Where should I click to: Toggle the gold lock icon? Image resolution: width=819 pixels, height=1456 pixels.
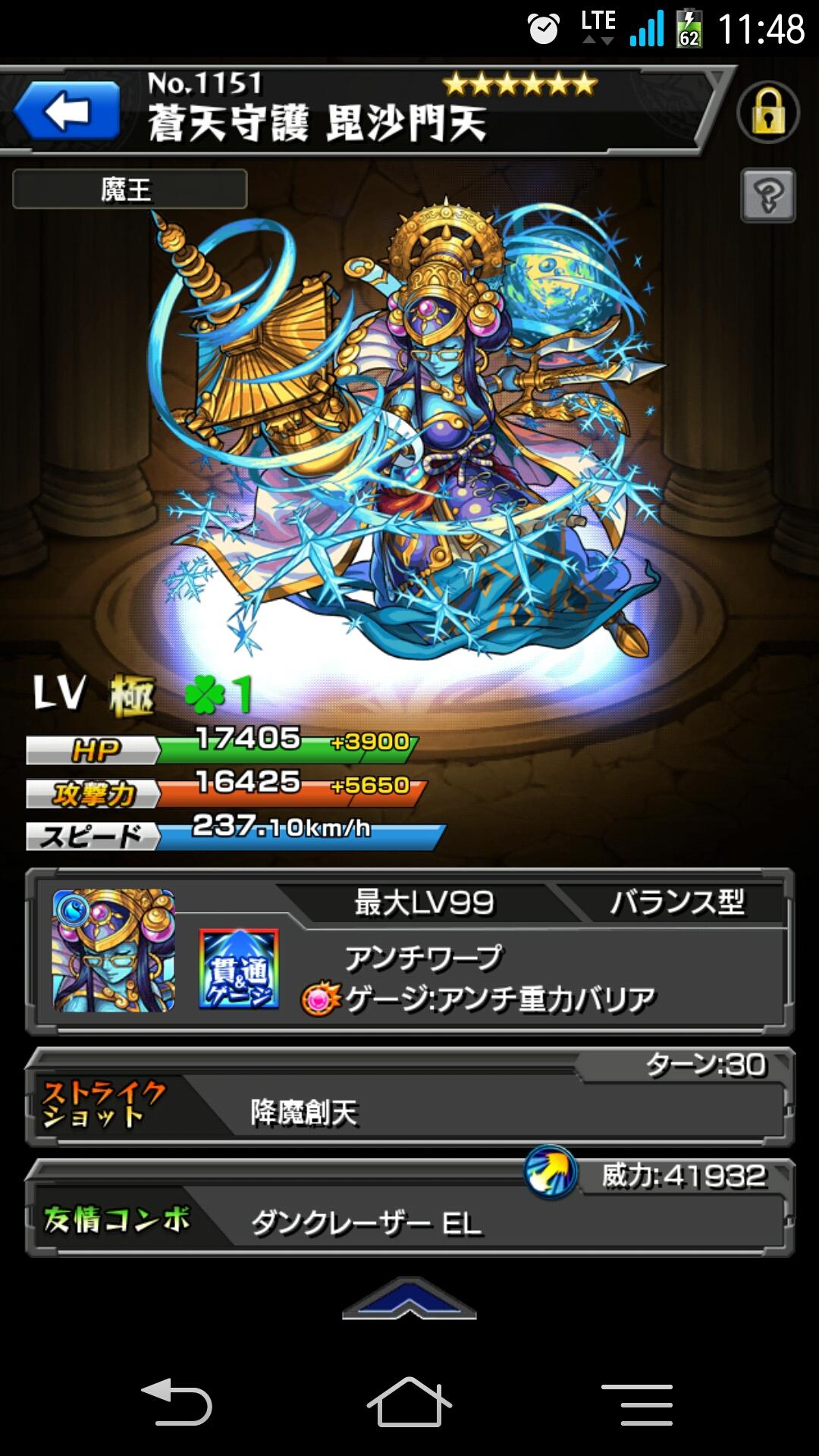click(x=767, y=114)
